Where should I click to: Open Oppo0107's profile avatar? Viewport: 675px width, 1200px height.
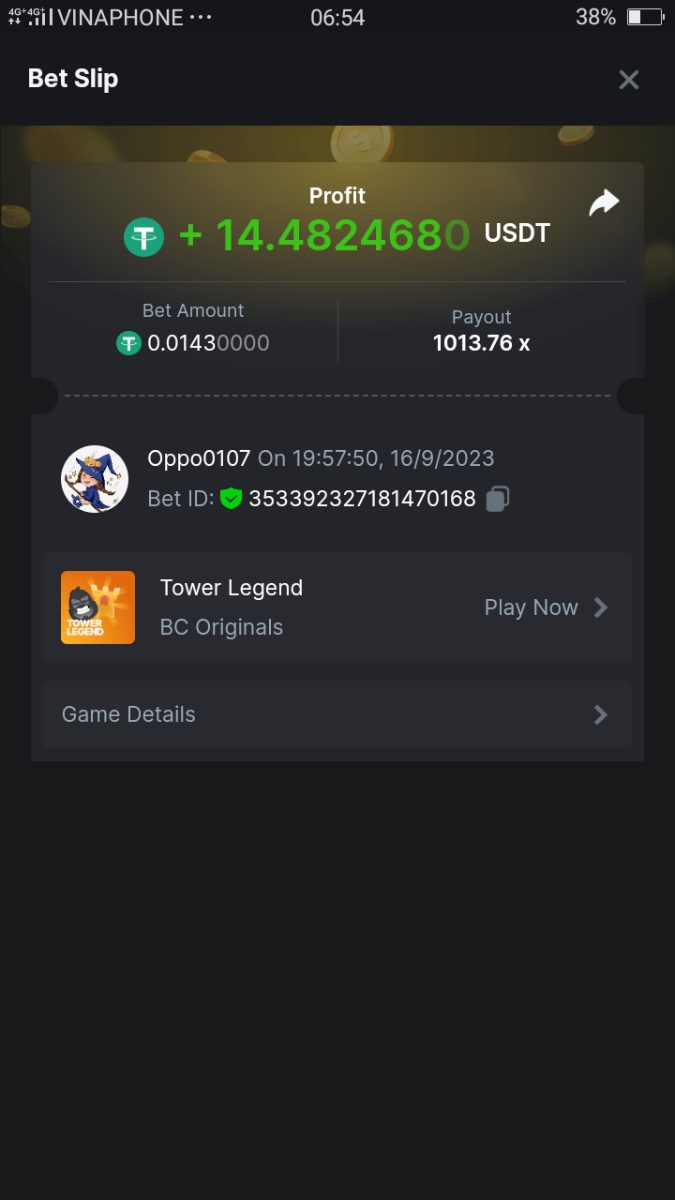95,479
